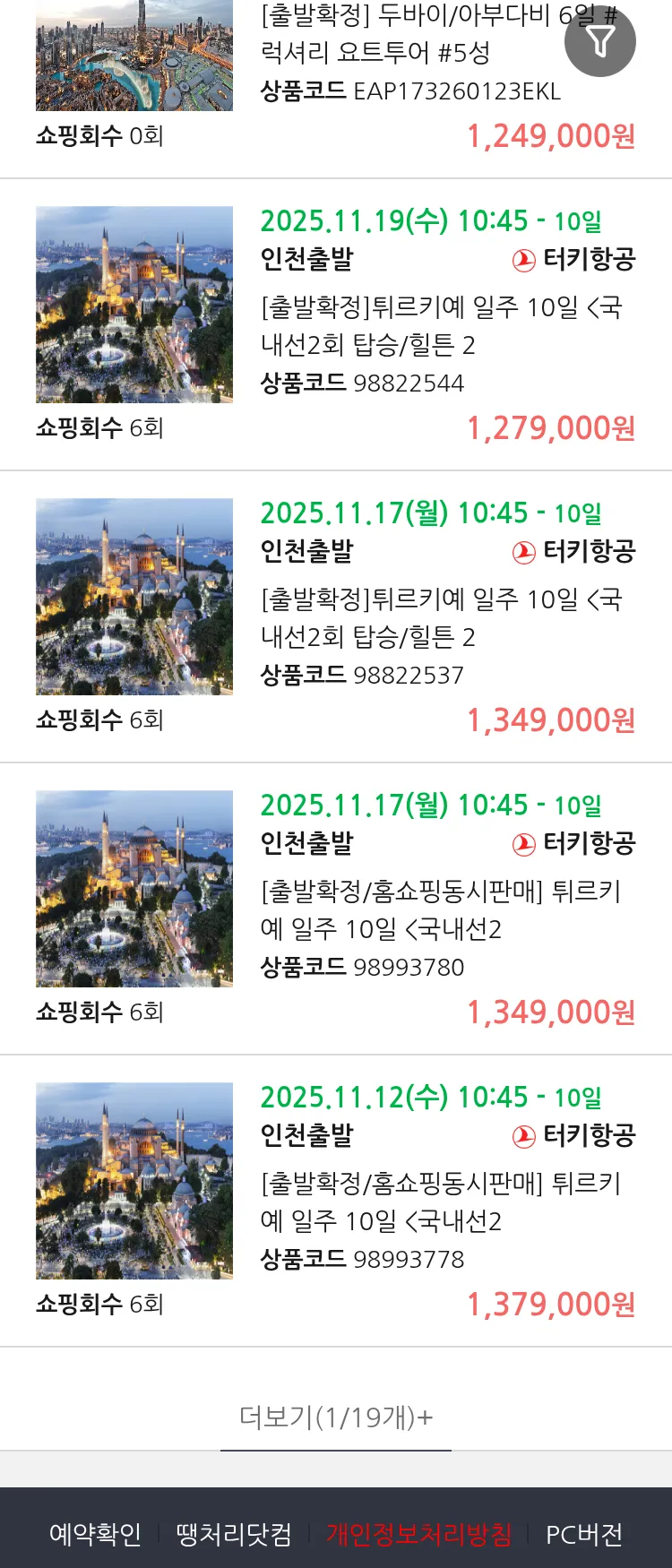Screen dimensions: 672x1568
Task: Open Türkiye tour with code 98822544
Action: tap(441, 325)
